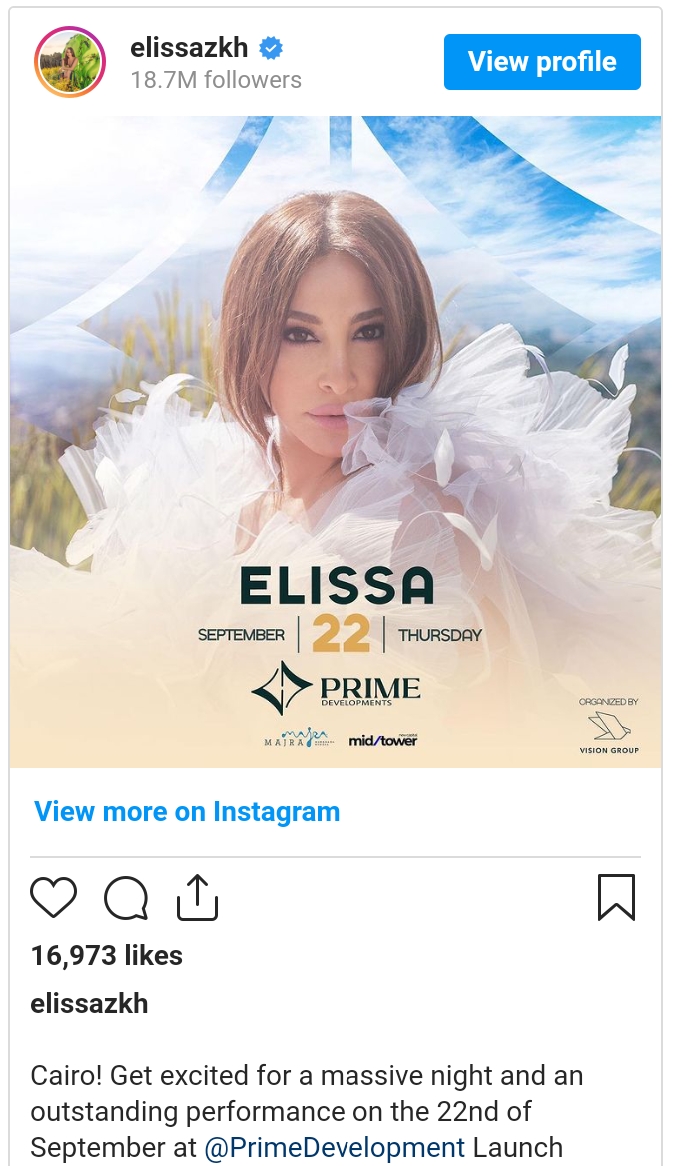Viewport: 693px width, 1166px height.
Task: Open the Elissa concert poster image
Action: click(x=336, y=441)
